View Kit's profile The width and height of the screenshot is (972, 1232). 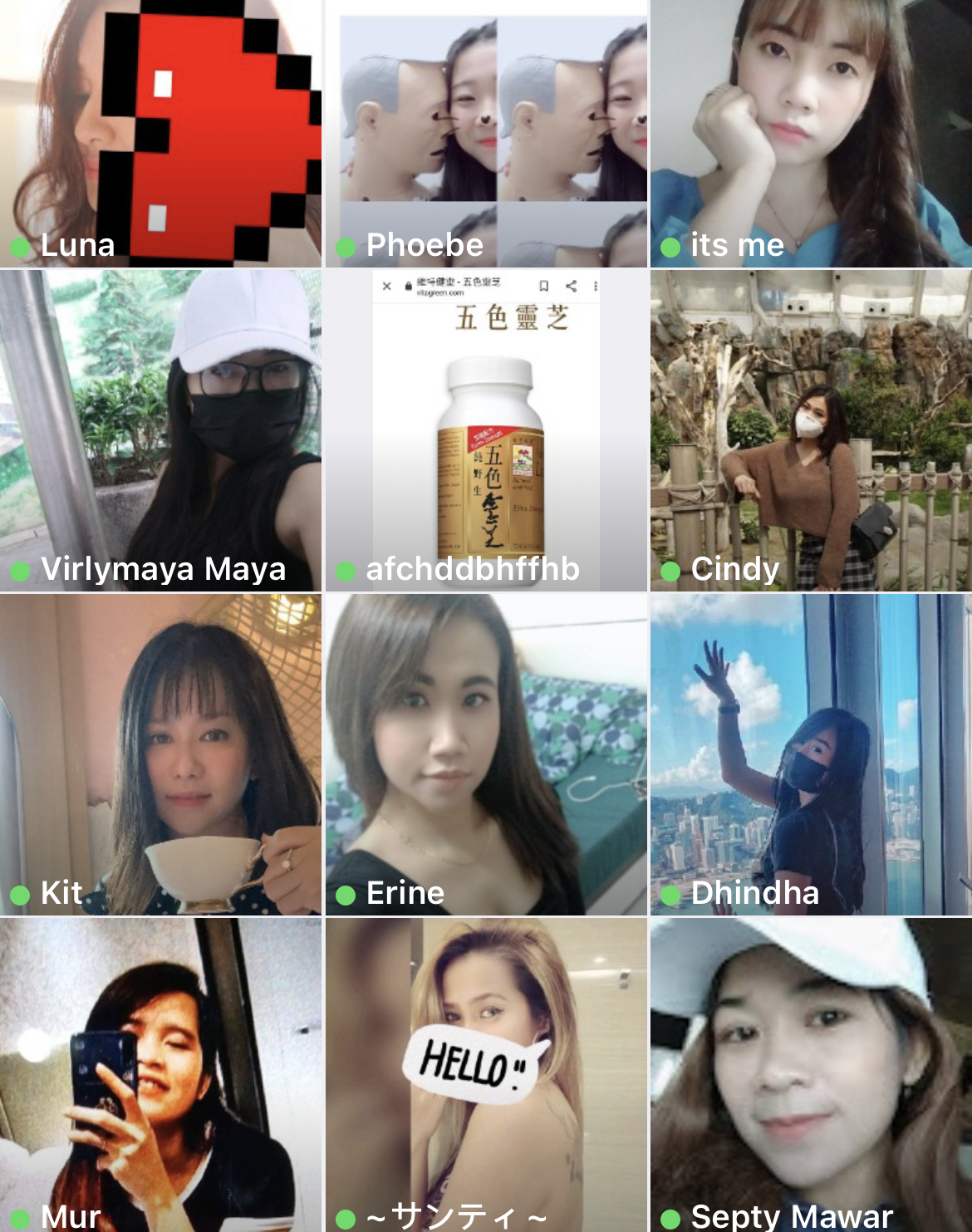coord(160,754)
